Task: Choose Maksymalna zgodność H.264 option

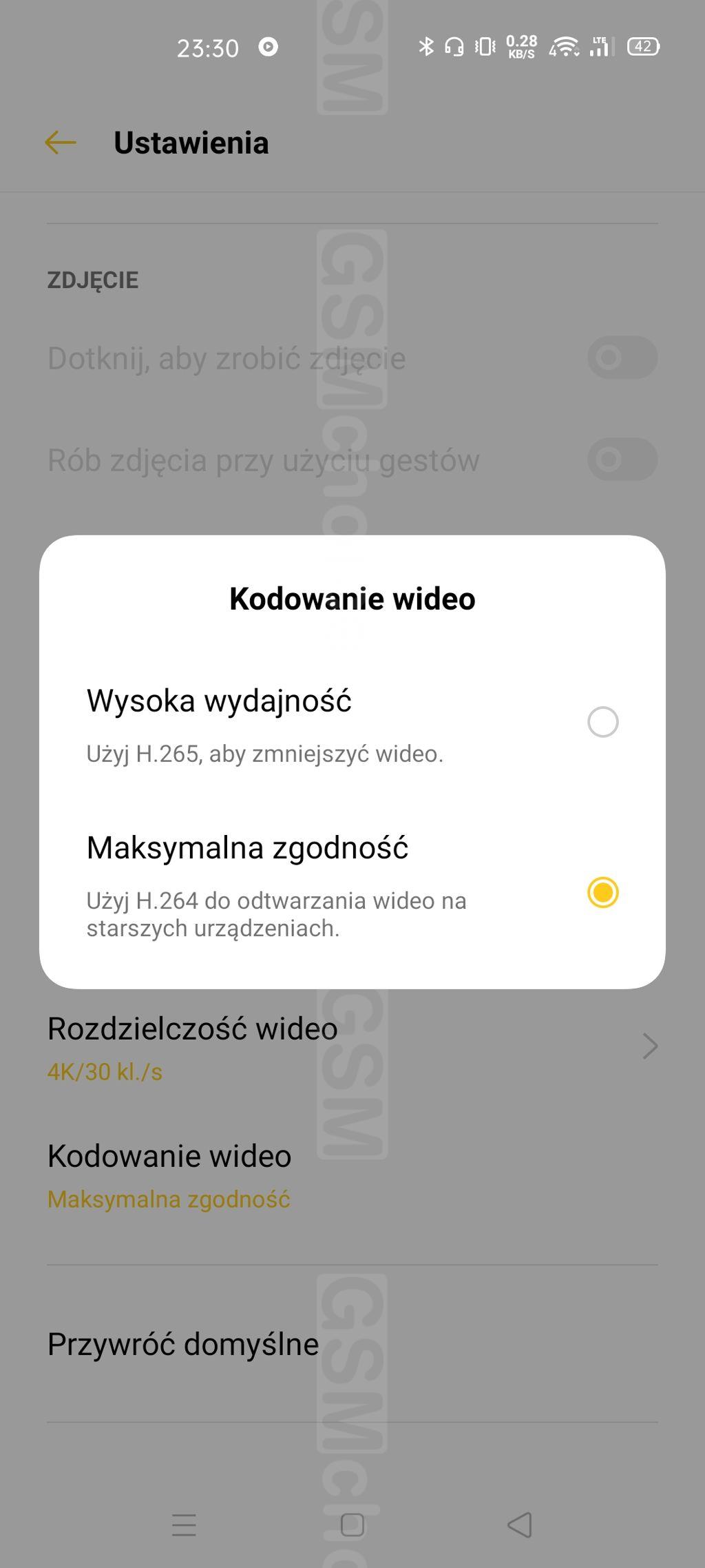Action: 602,892
